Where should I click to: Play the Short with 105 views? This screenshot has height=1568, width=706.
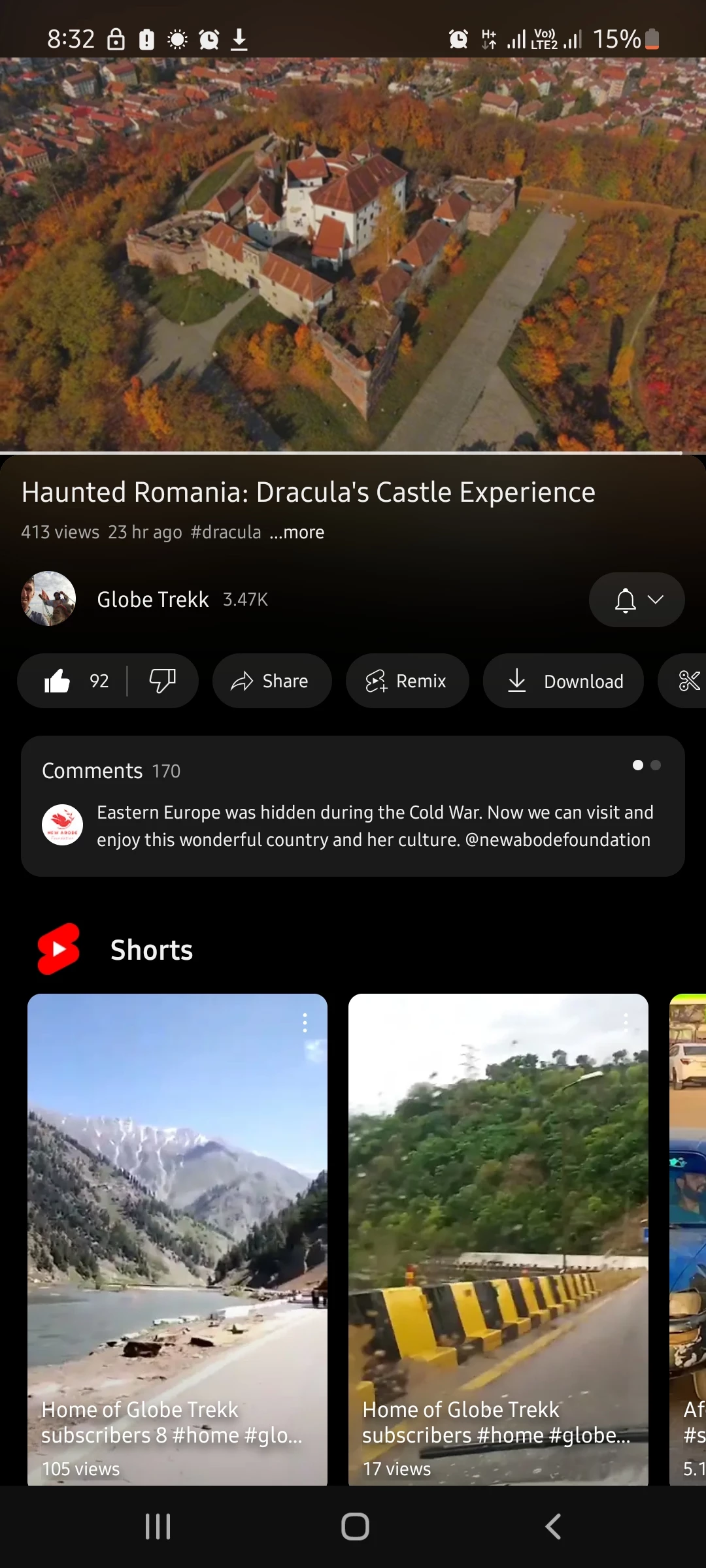tap(177, 1239)
